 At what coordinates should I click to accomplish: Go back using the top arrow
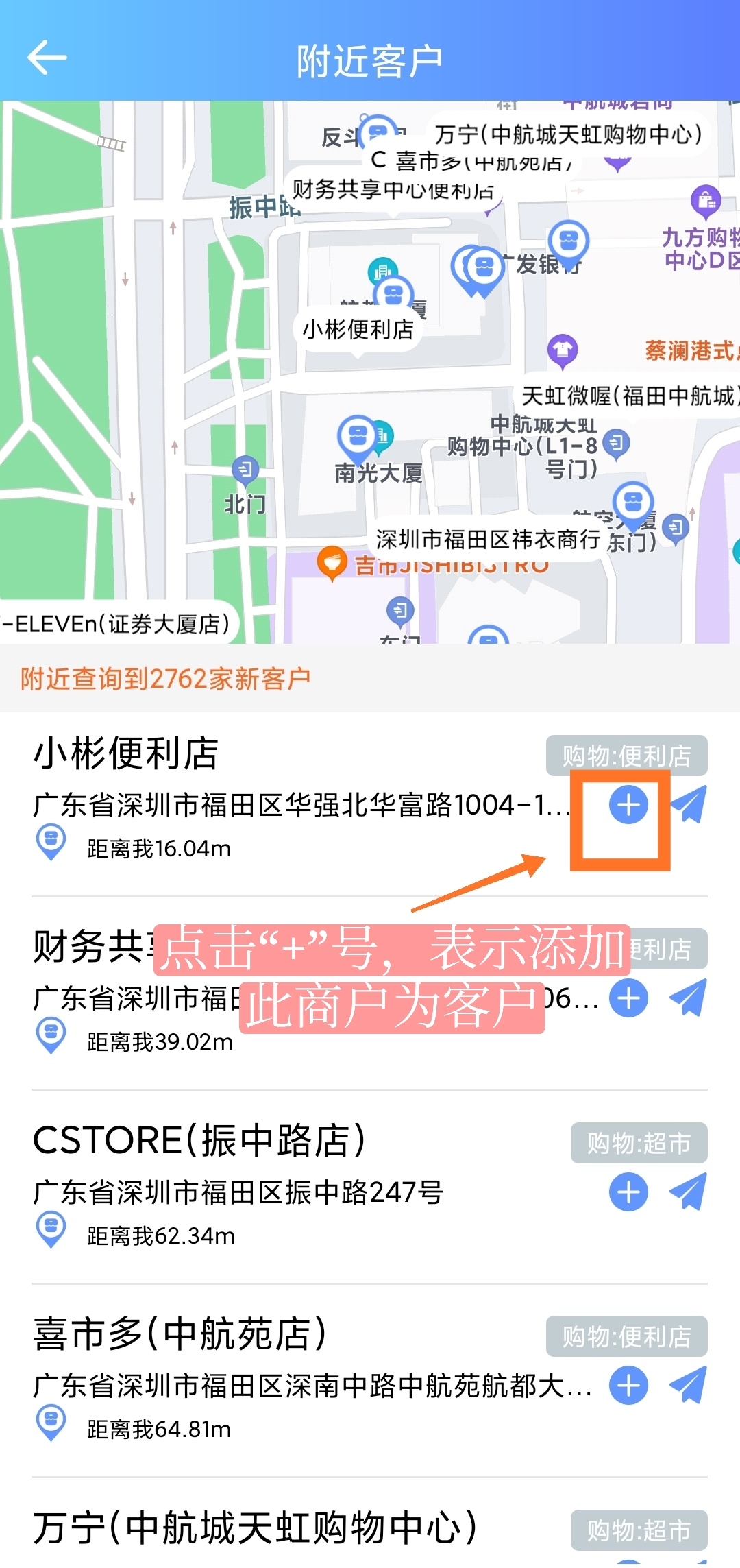tap(47, 58)
